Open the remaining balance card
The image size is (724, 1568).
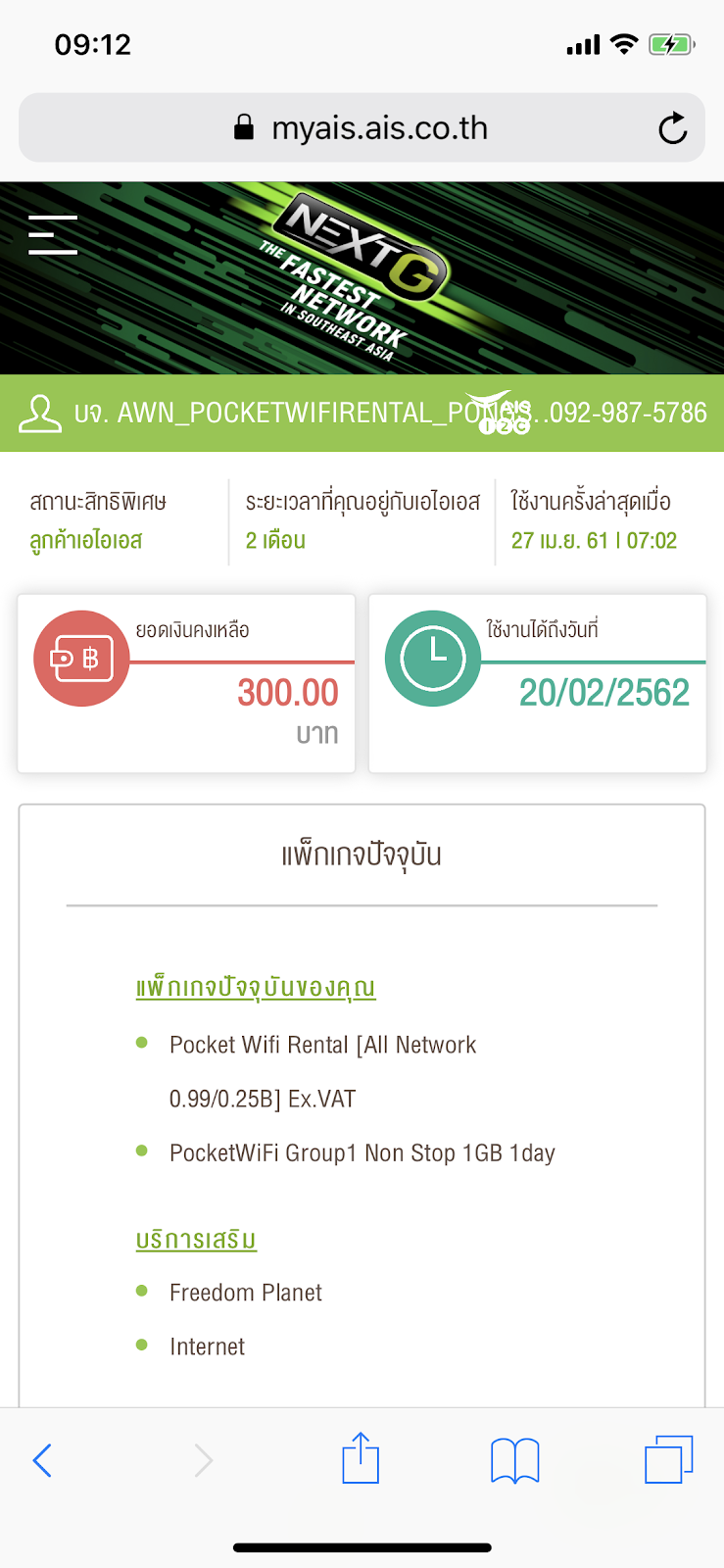pos(186,684)
